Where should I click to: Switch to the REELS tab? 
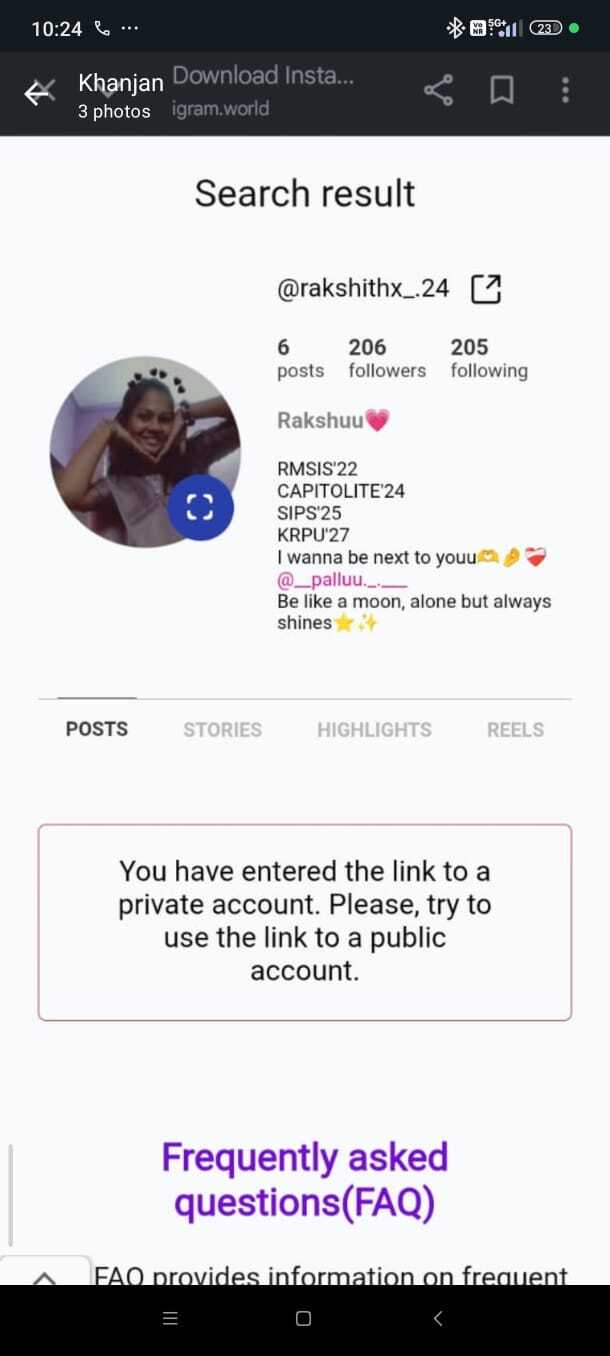click(515, 729)
